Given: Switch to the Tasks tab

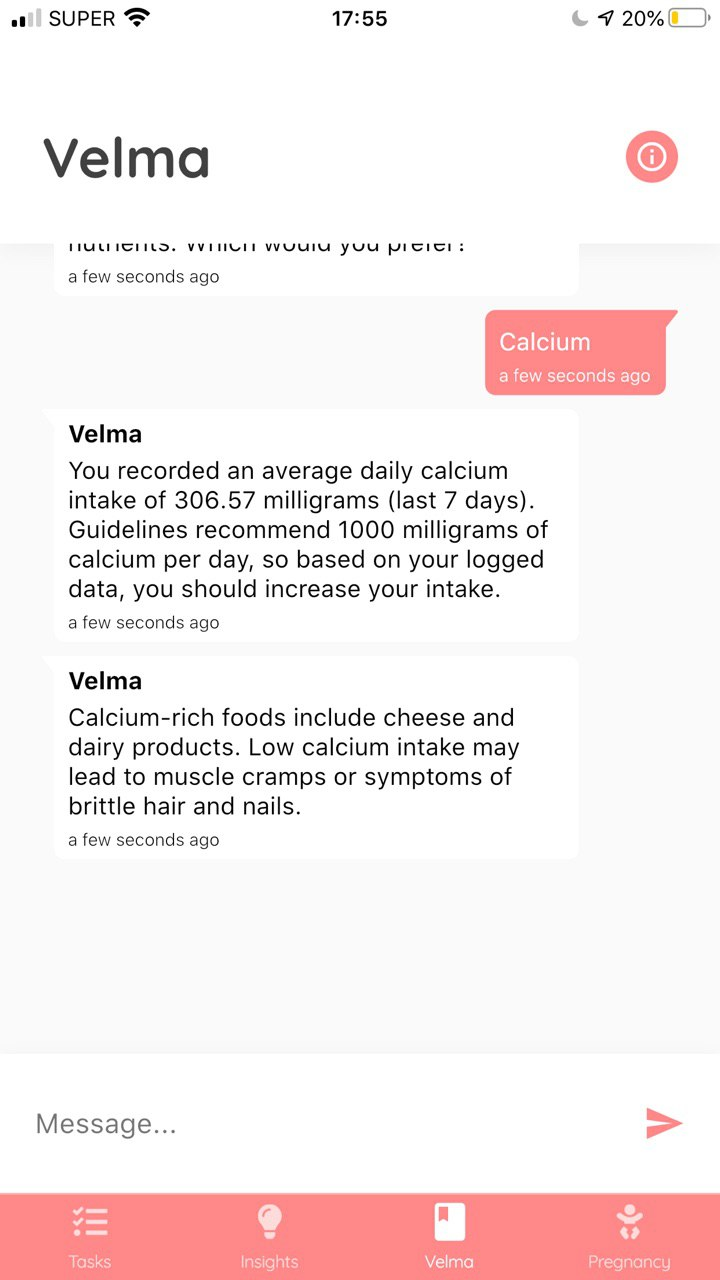Looking at the screenshot, I should [x=90, y=1236].
